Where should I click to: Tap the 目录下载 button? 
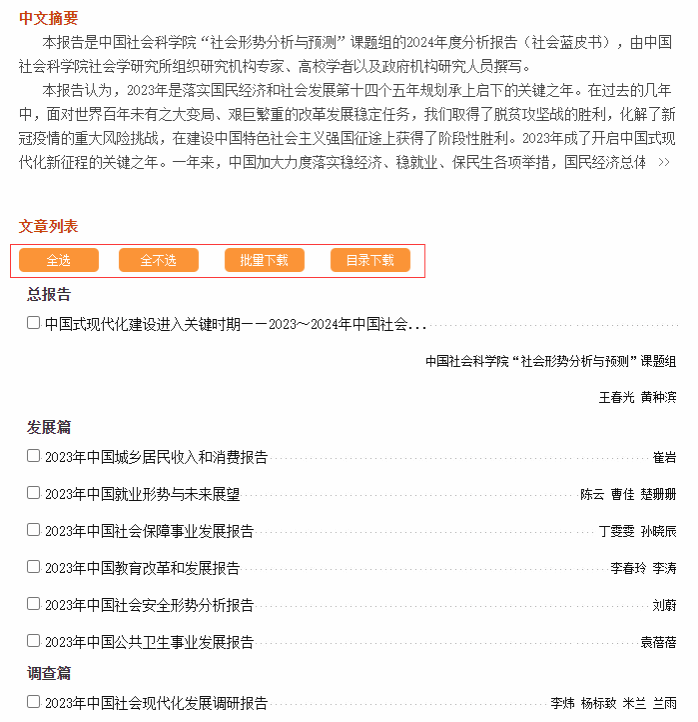370,260
